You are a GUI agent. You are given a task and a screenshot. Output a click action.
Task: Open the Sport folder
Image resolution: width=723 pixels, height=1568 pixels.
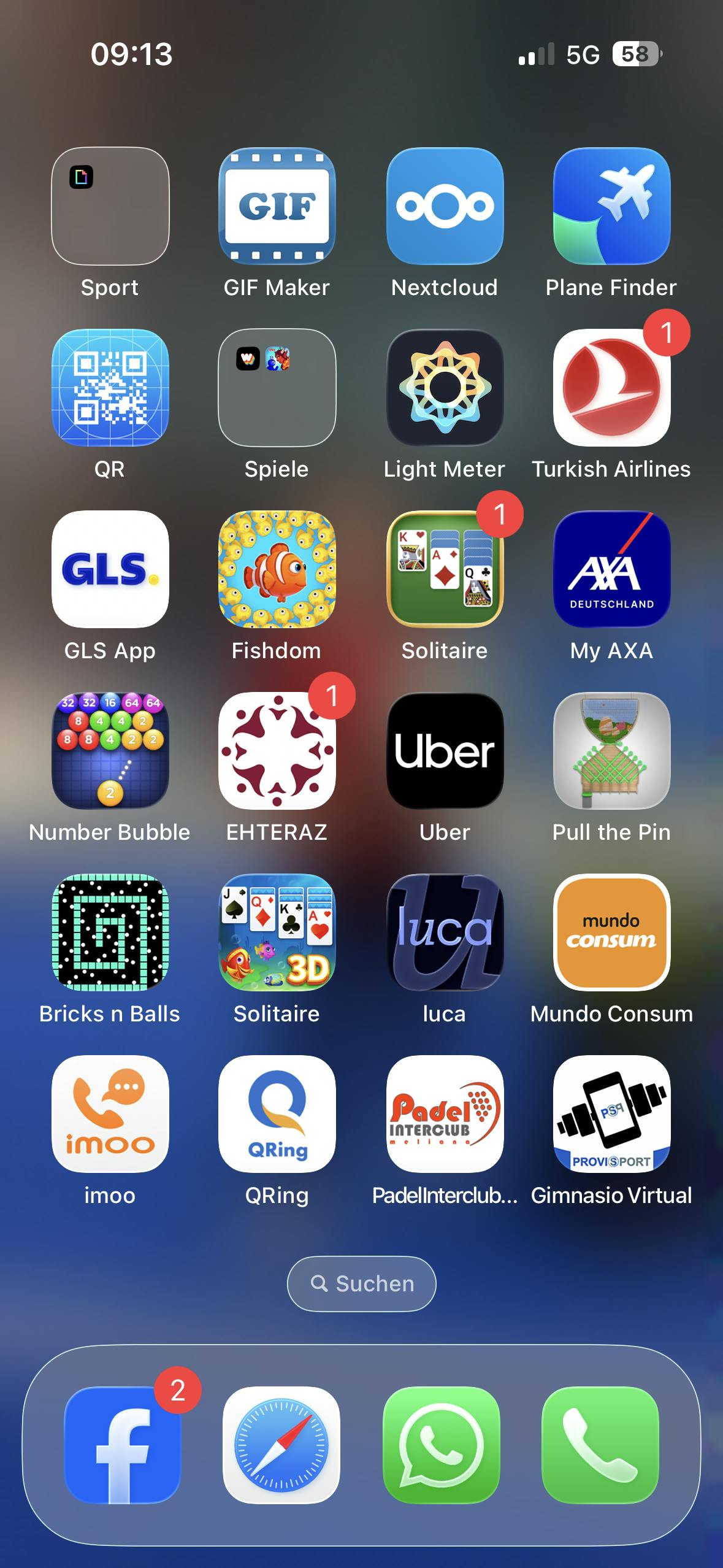point(110,206)
